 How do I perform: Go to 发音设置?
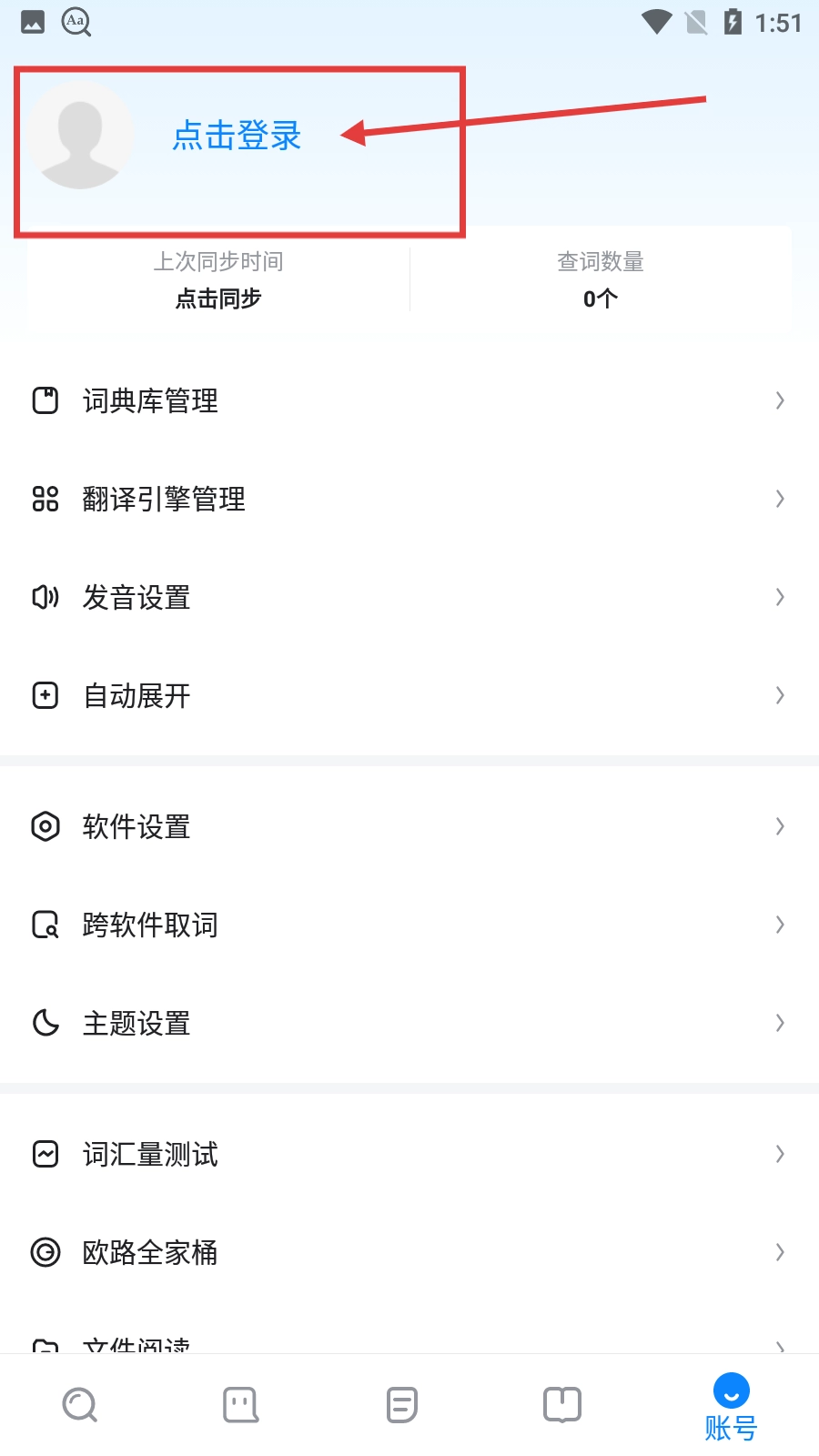pyautogui.click(x=409, y=597)
